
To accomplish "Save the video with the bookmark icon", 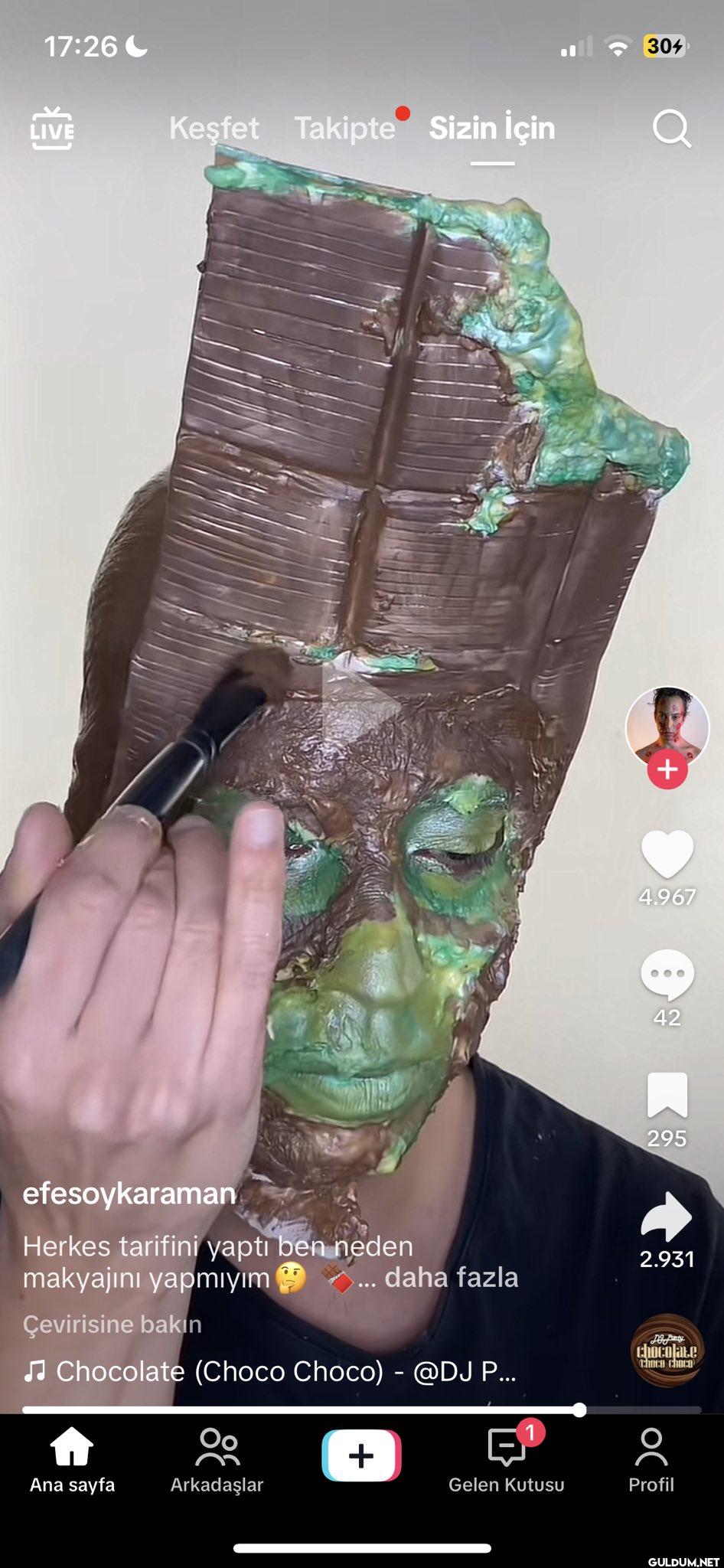I will 667,1095.
